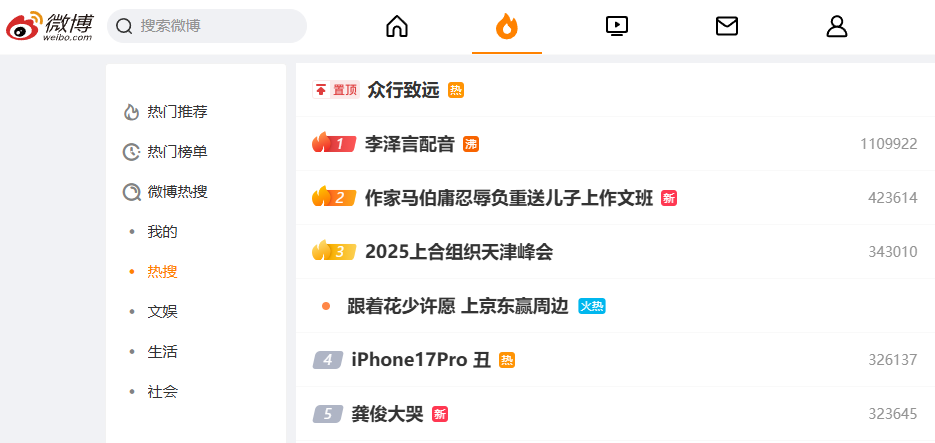Open 2025上合组织天津峰会 topic

[x=458, y=252]
